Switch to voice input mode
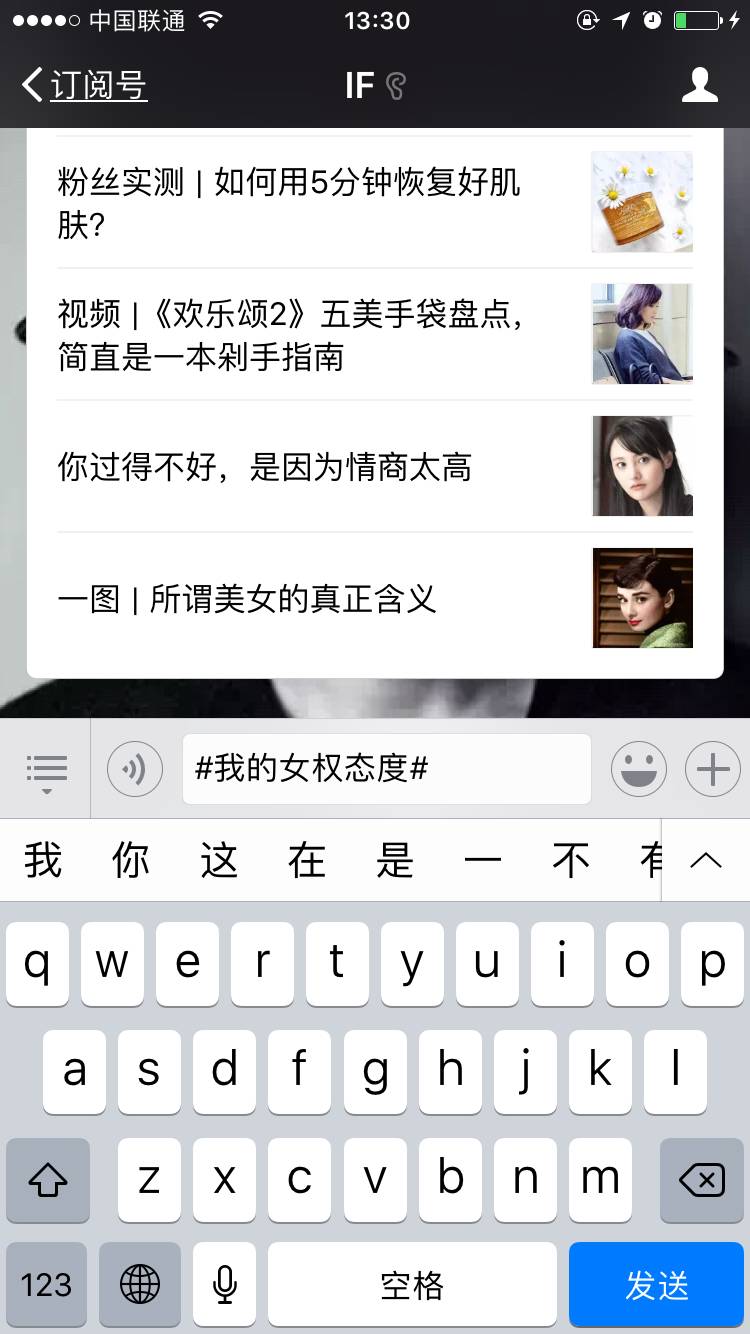 (x=135, y=770)
